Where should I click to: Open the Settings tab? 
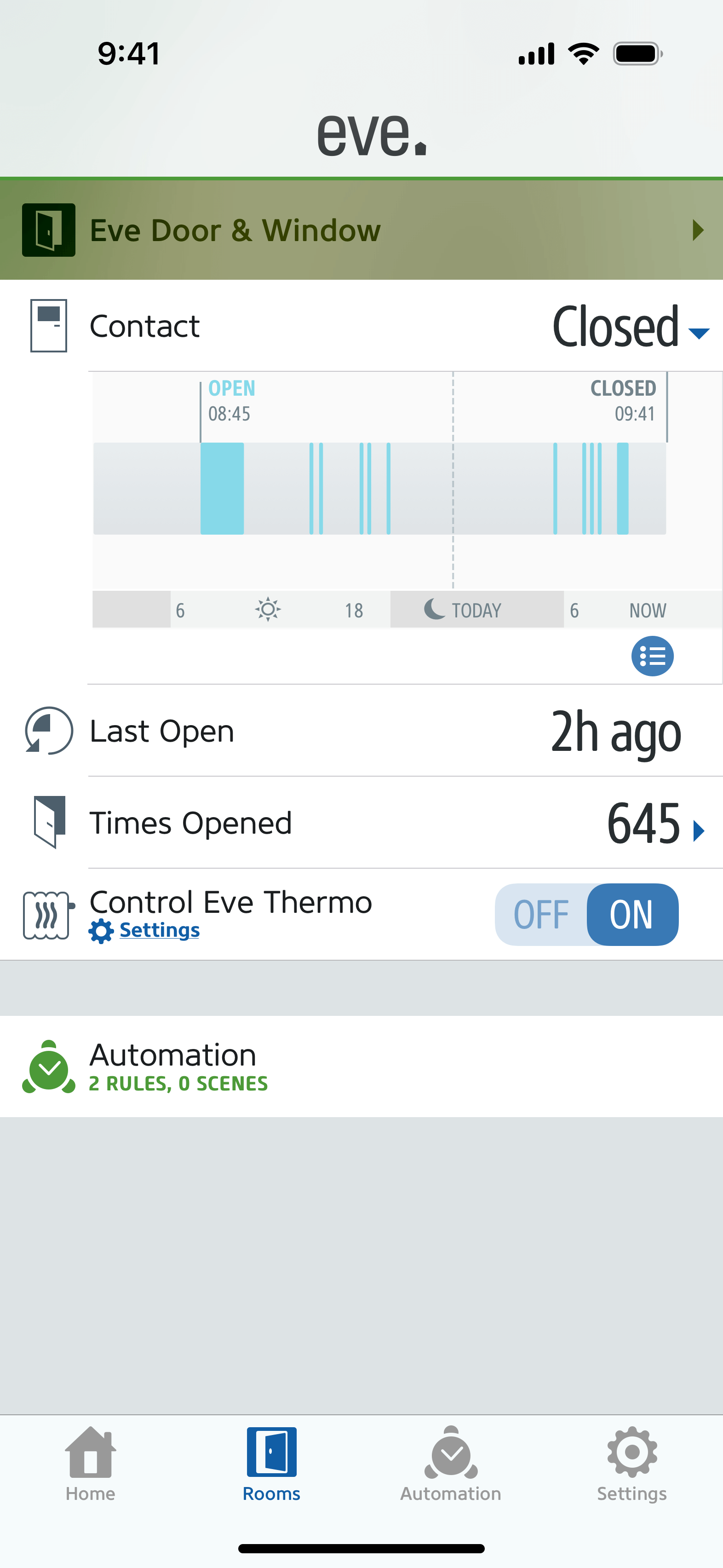632,1464
